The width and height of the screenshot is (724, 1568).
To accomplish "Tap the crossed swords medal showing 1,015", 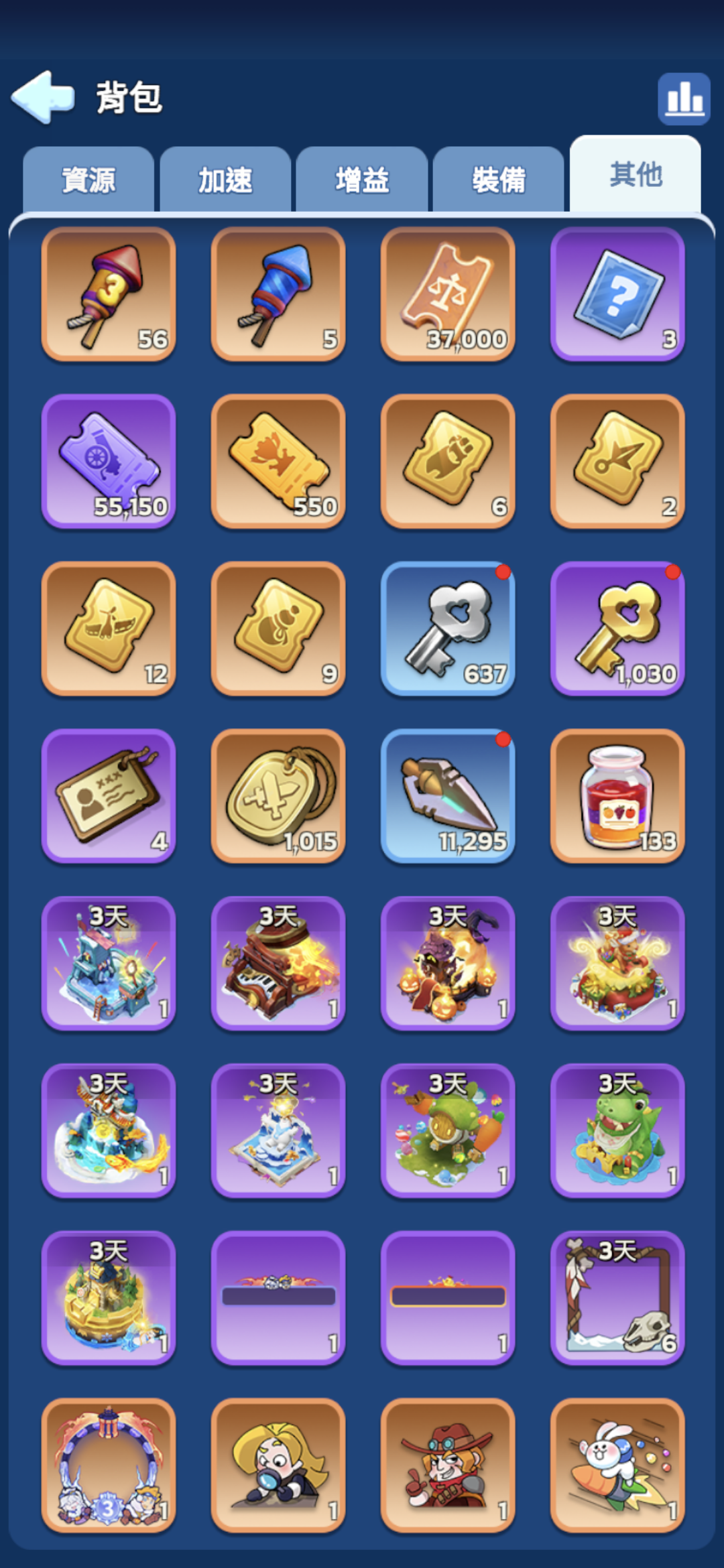I will (278, 796).
